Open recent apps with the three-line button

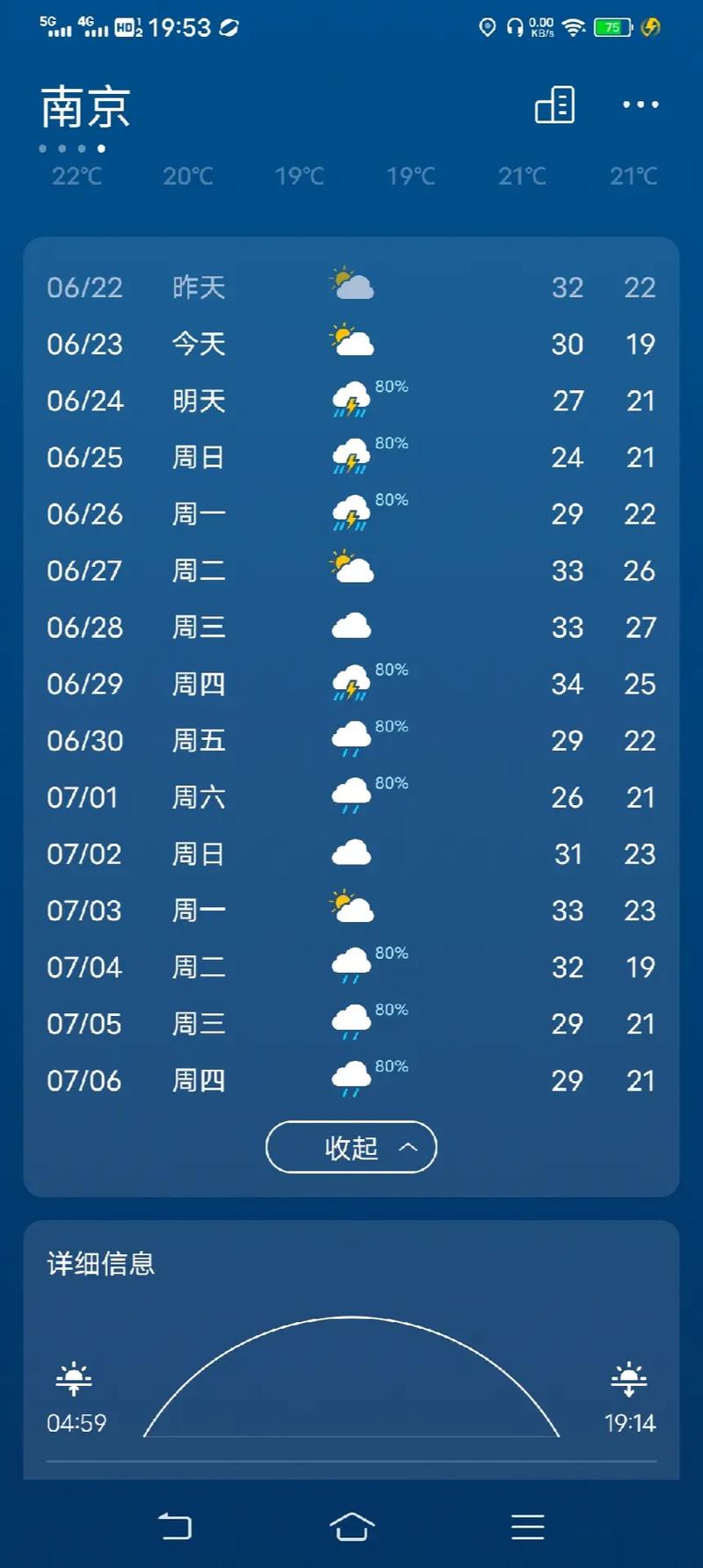(526, 1527)
